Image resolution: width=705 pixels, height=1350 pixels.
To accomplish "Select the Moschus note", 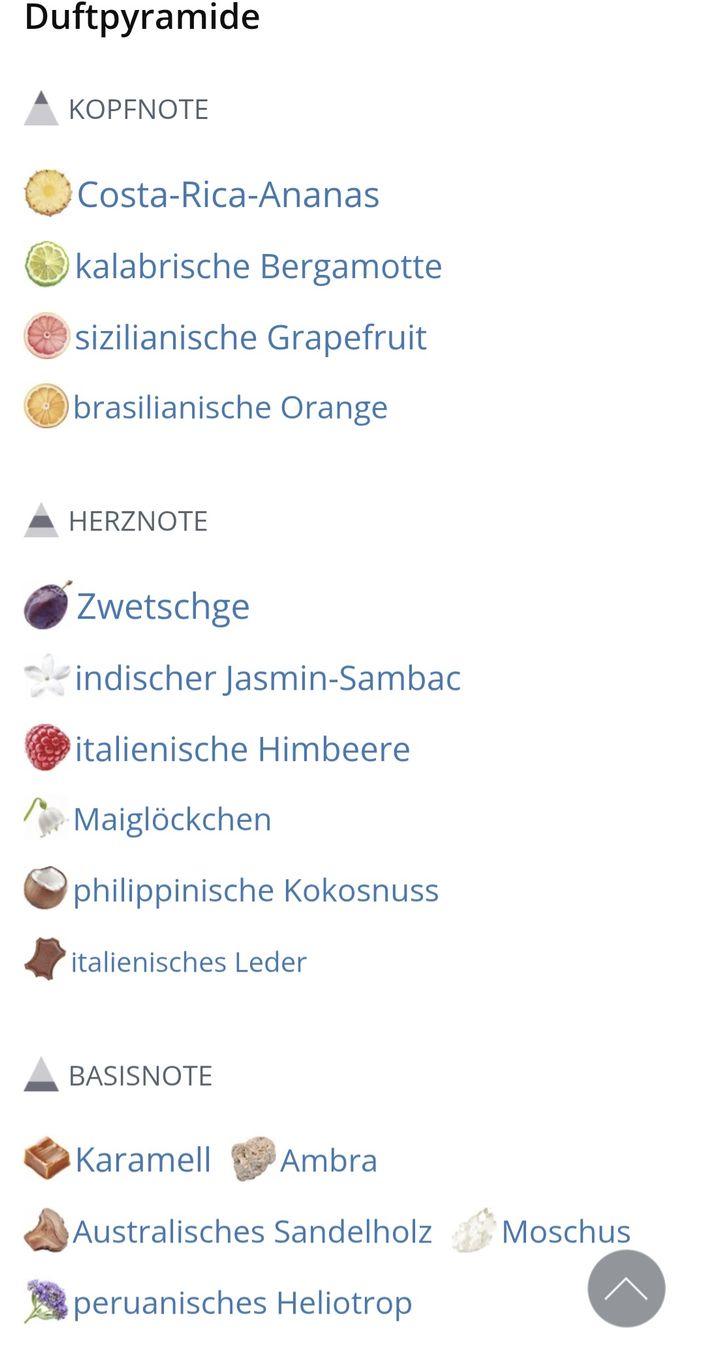I will coord(566,1231).
